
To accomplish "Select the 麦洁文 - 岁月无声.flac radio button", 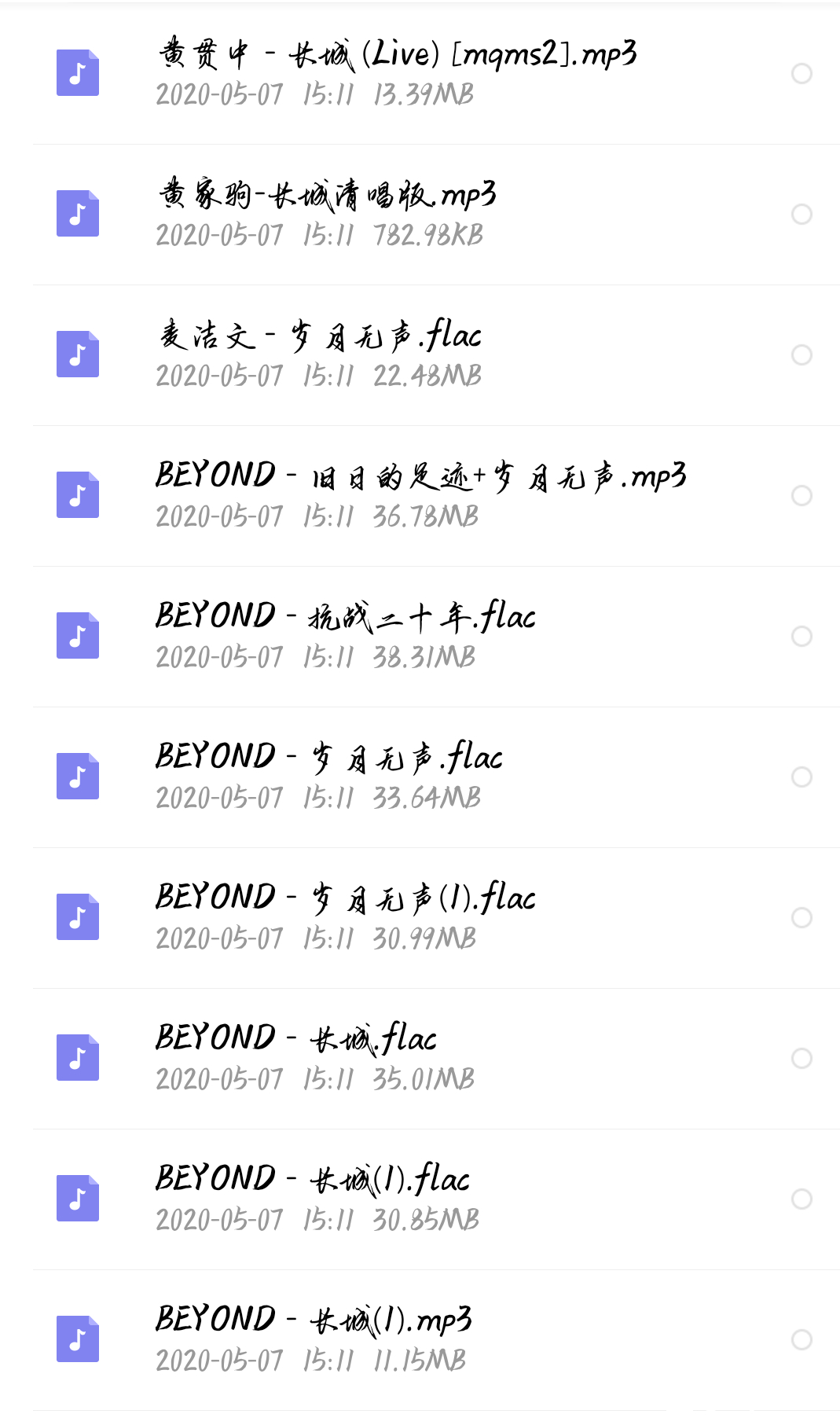I will click(x=801, y=354).
